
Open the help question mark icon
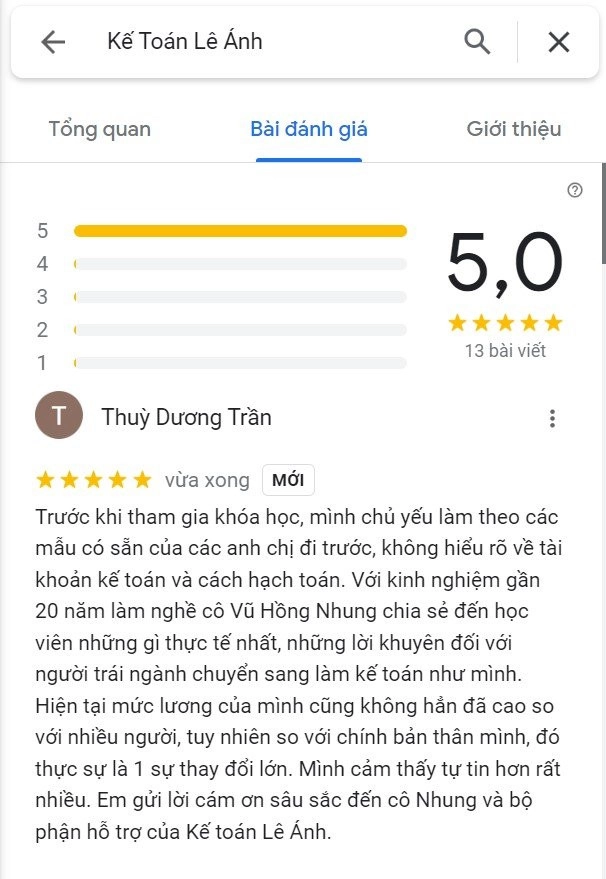[575, 190]
